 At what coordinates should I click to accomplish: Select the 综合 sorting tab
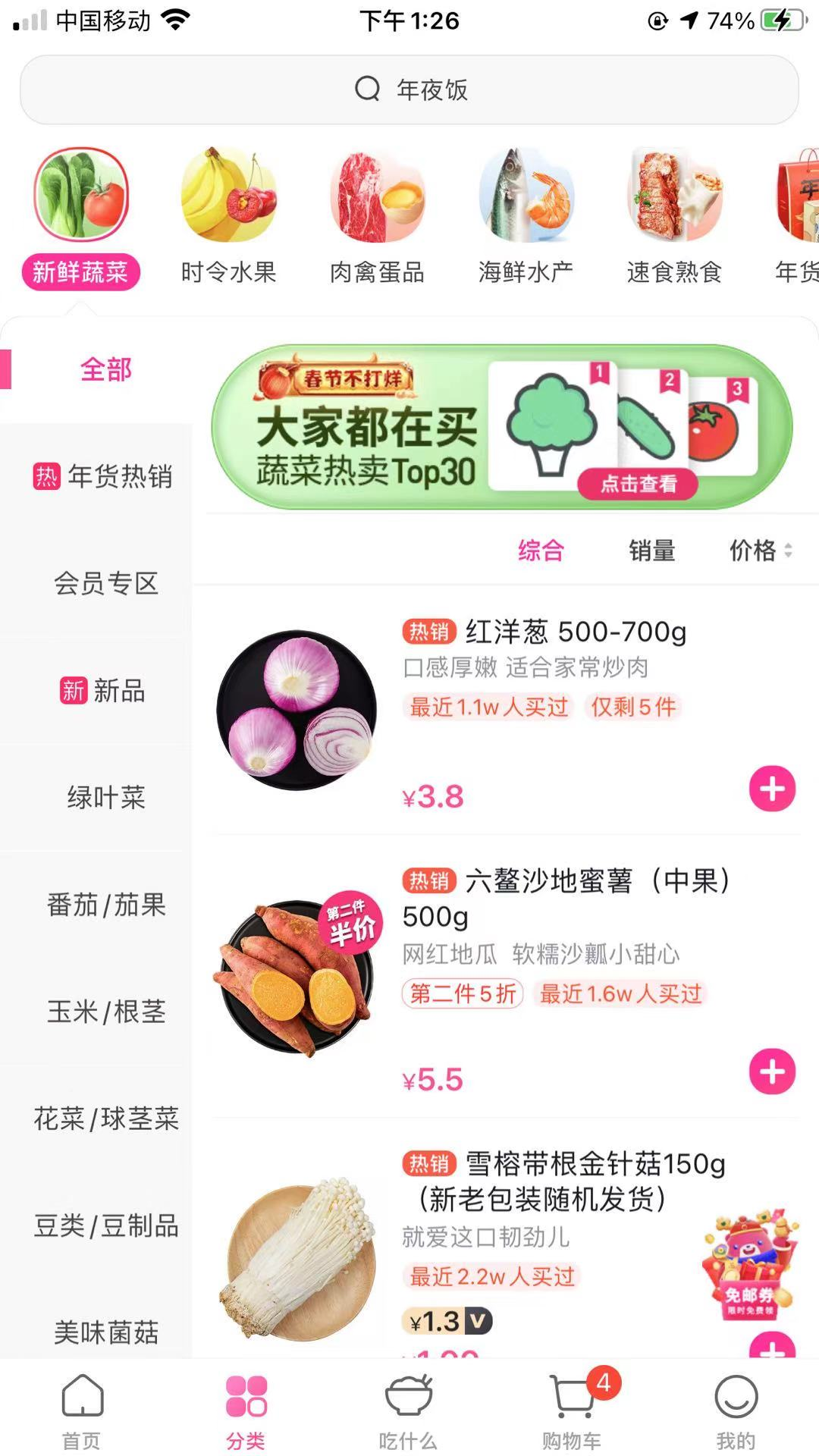(x=540, y=551)
